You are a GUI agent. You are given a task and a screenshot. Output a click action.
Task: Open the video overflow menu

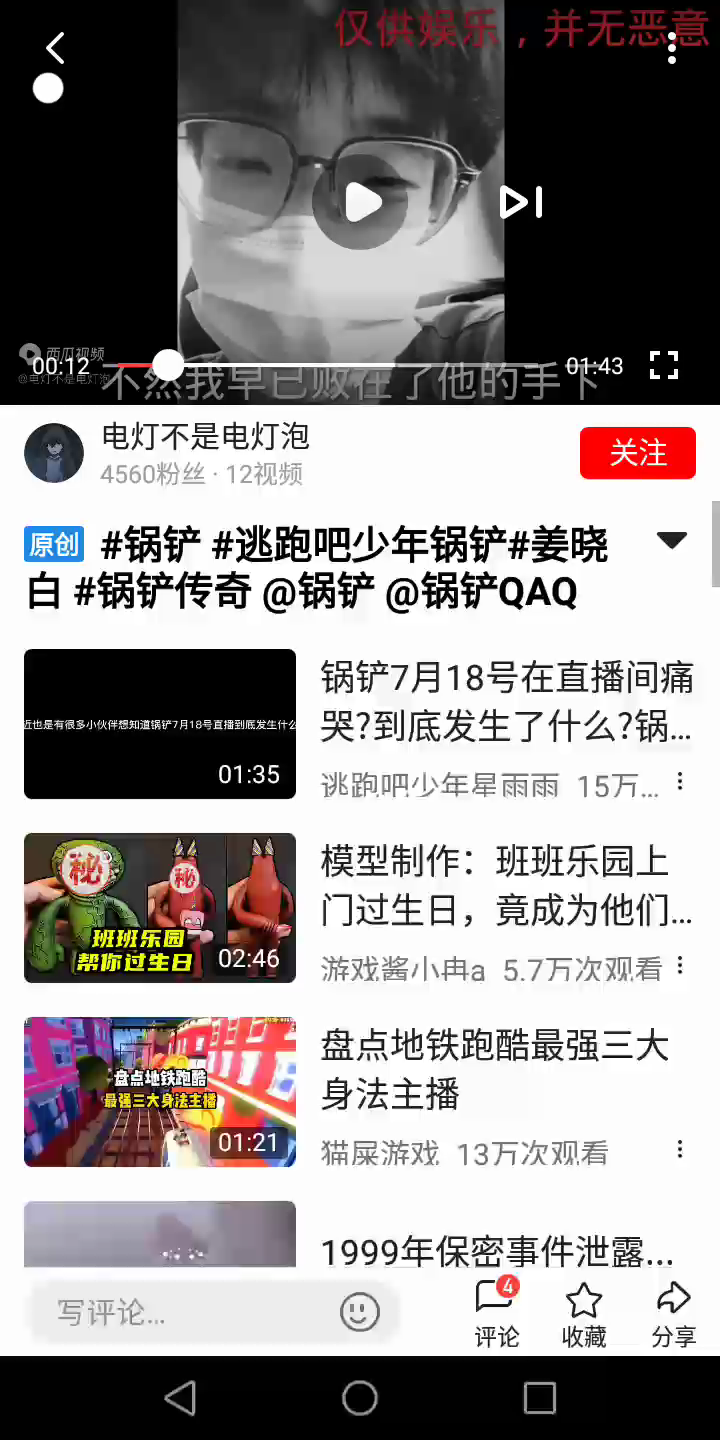[x=672, y=48]
